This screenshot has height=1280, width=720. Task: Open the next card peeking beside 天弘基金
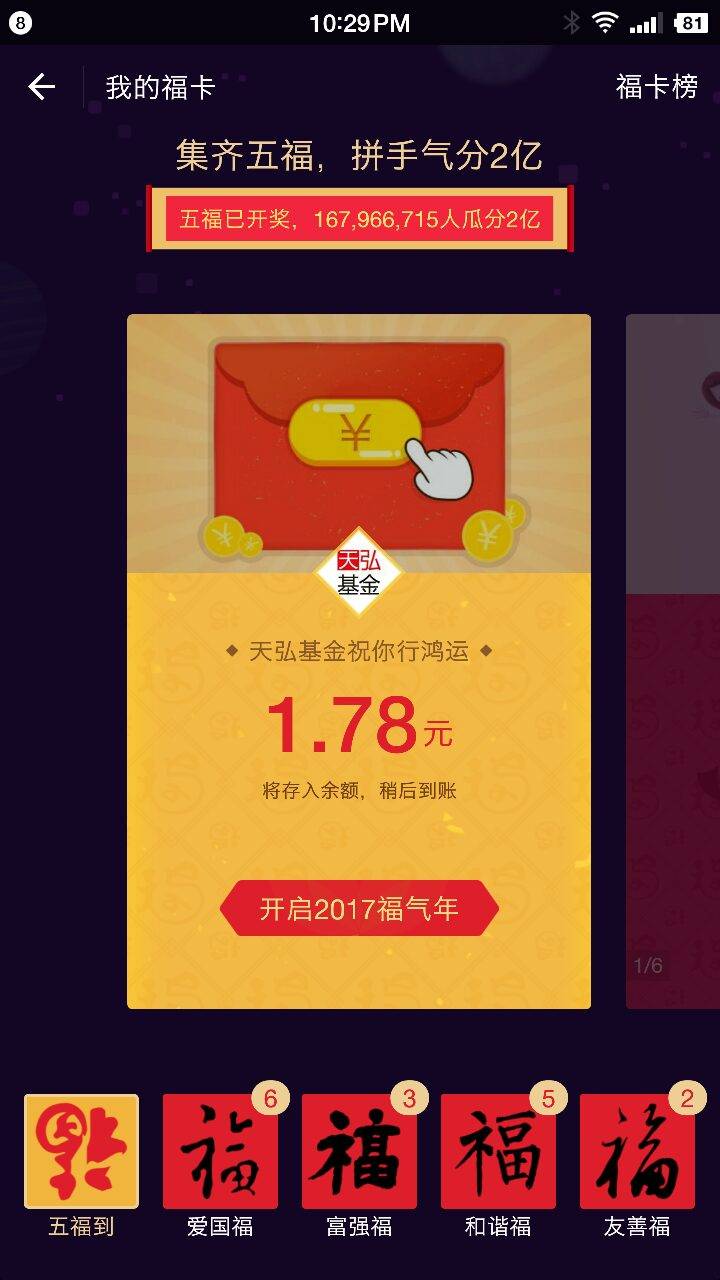pos(674,660)
